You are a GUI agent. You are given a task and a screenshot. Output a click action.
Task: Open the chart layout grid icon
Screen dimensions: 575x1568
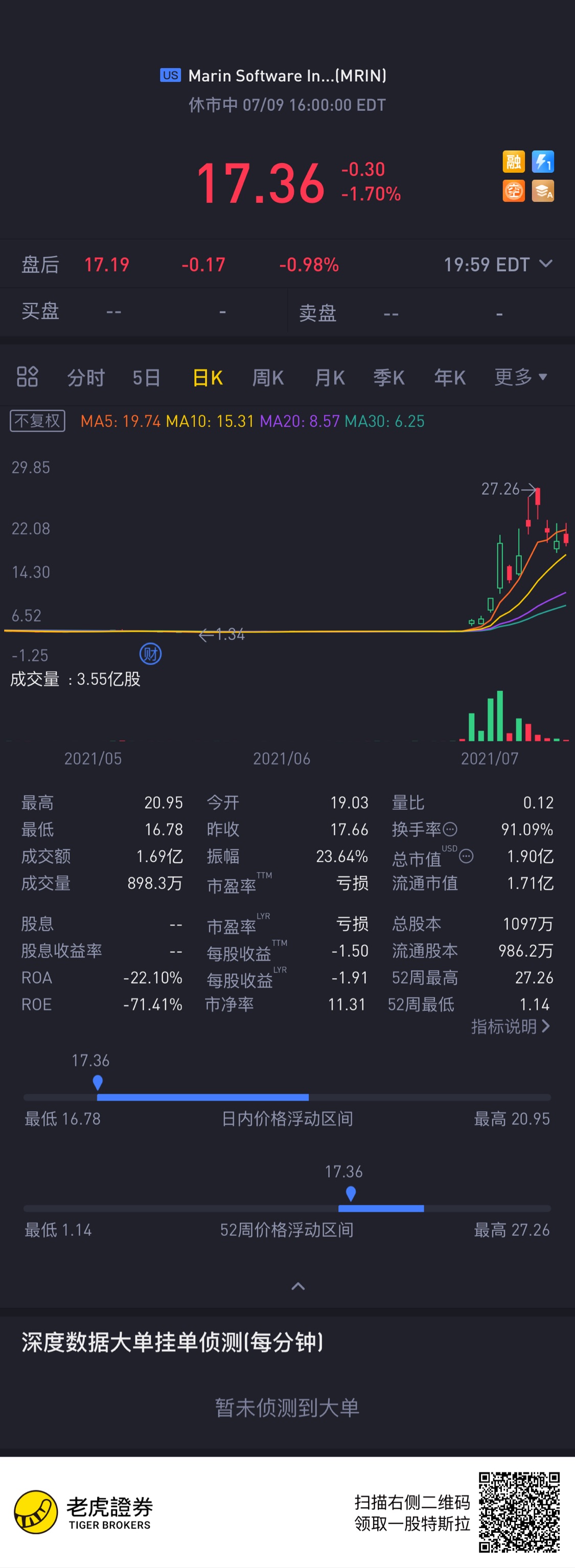click(28, 377)
